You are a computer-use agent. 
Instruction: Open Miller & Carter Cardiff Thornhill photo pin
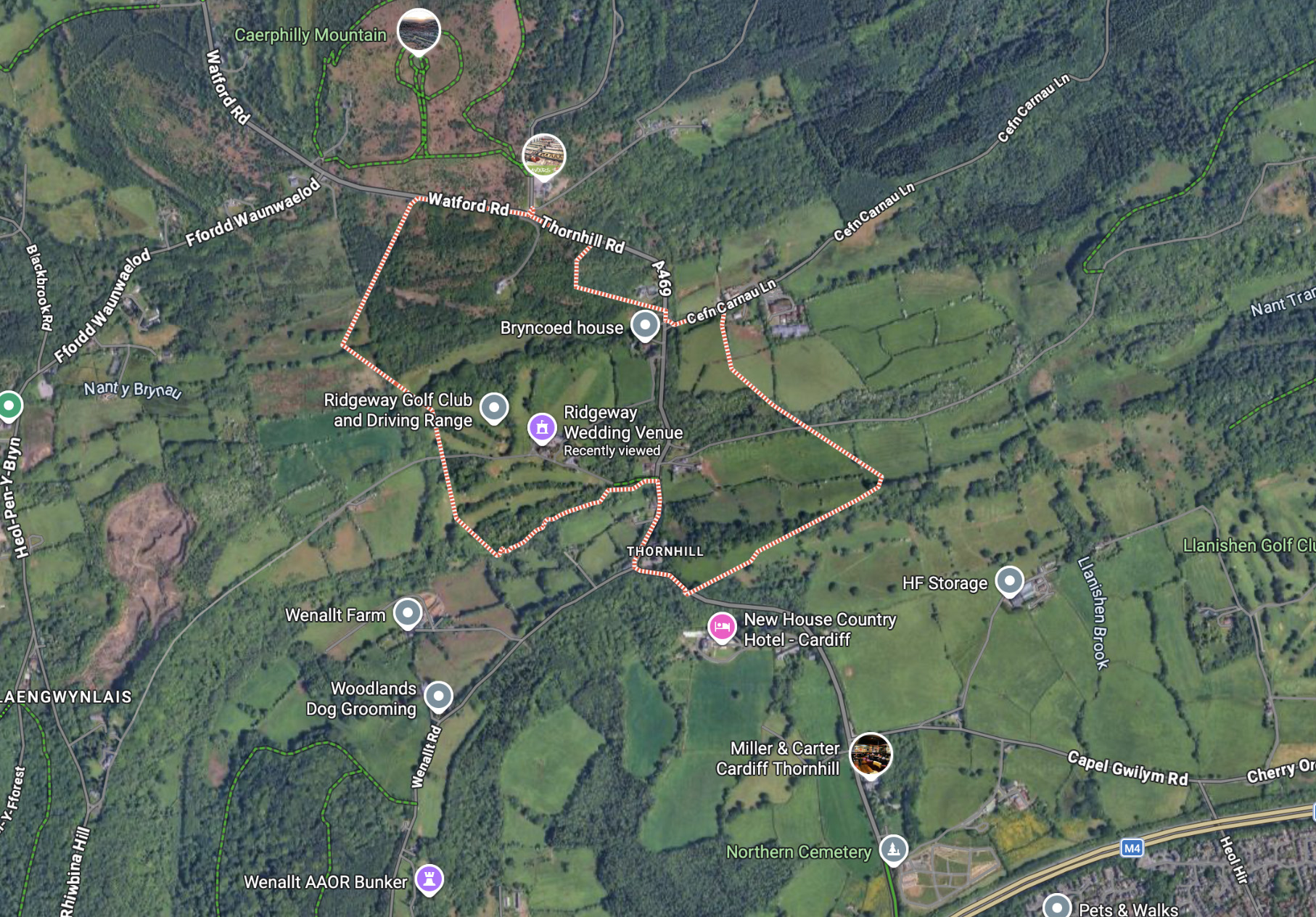click(x=871, y=753)
